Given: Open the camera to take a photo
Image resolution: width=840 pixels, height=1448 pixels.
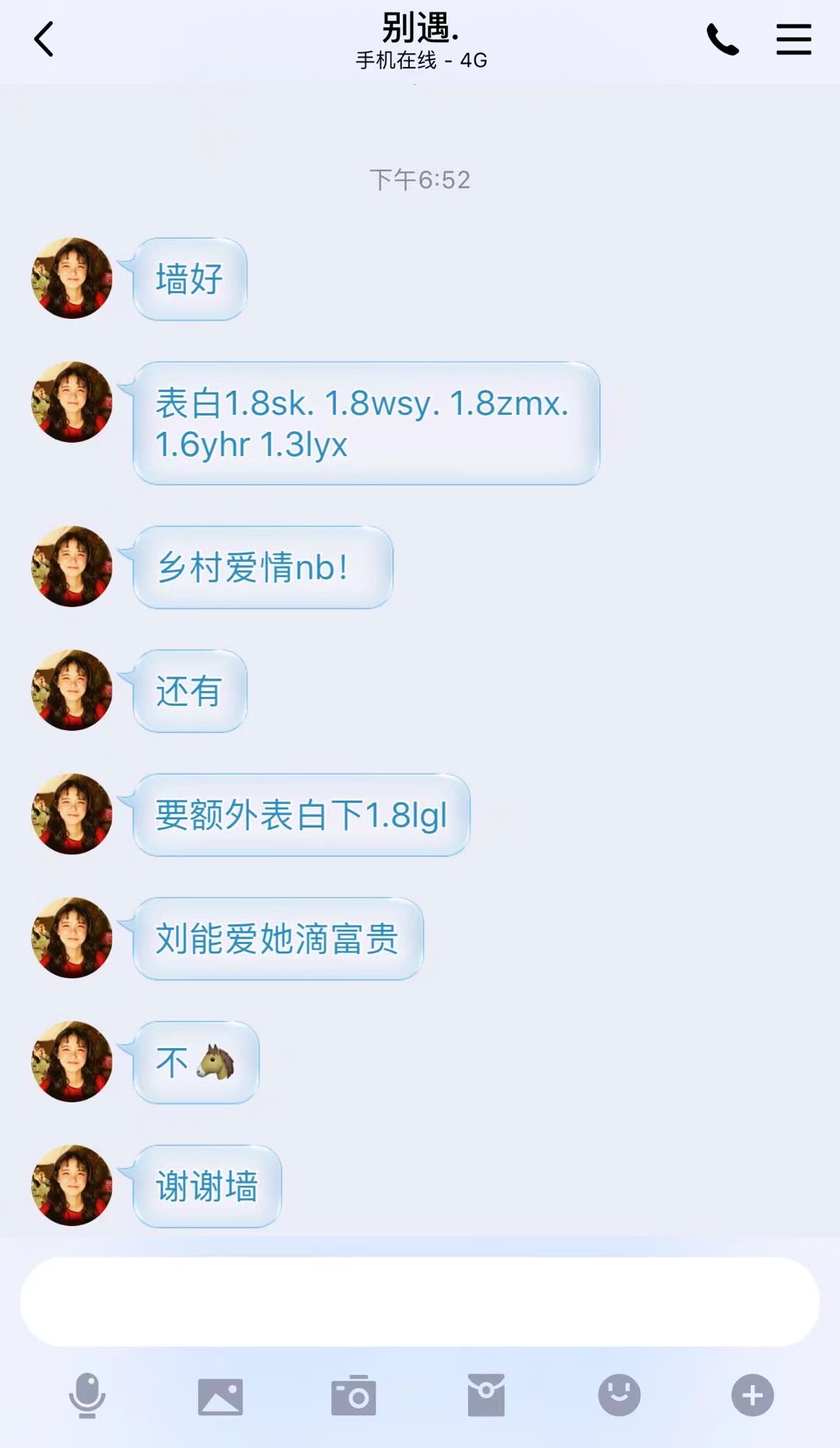Looking at the screenshot, I should (x=353, y=1396).
